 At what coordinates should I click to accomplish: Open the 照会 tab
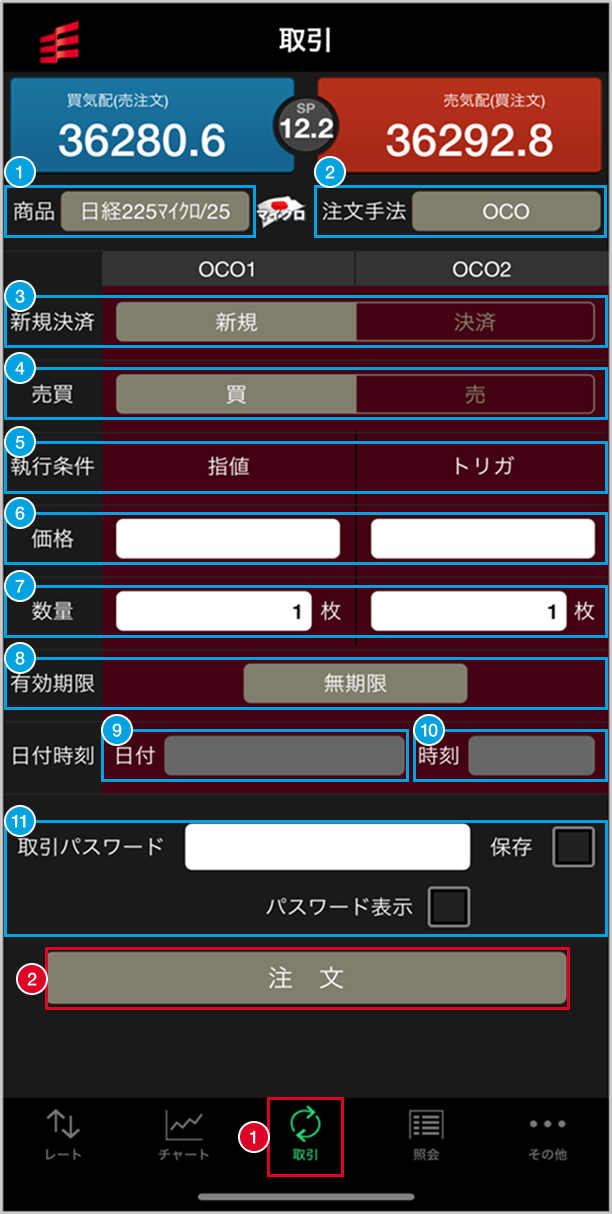point(426,1135)
